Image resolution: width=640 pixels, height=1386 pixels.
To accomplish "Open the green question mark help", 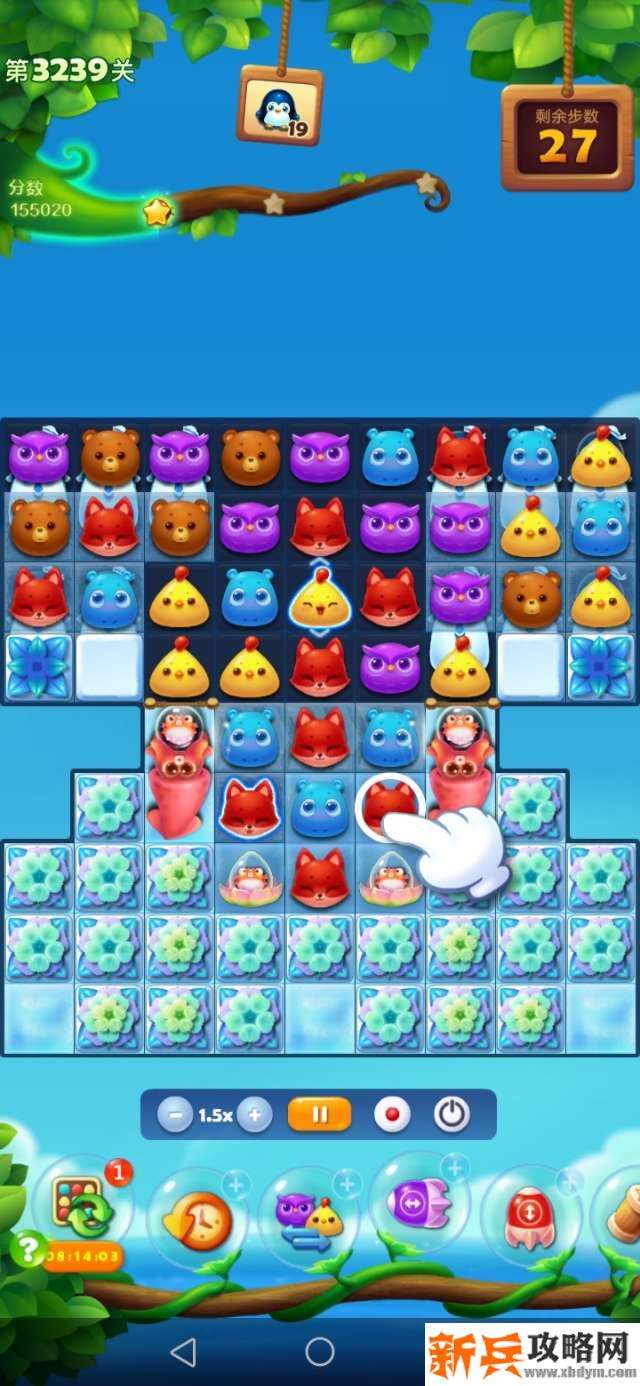I will point(27,1247).
